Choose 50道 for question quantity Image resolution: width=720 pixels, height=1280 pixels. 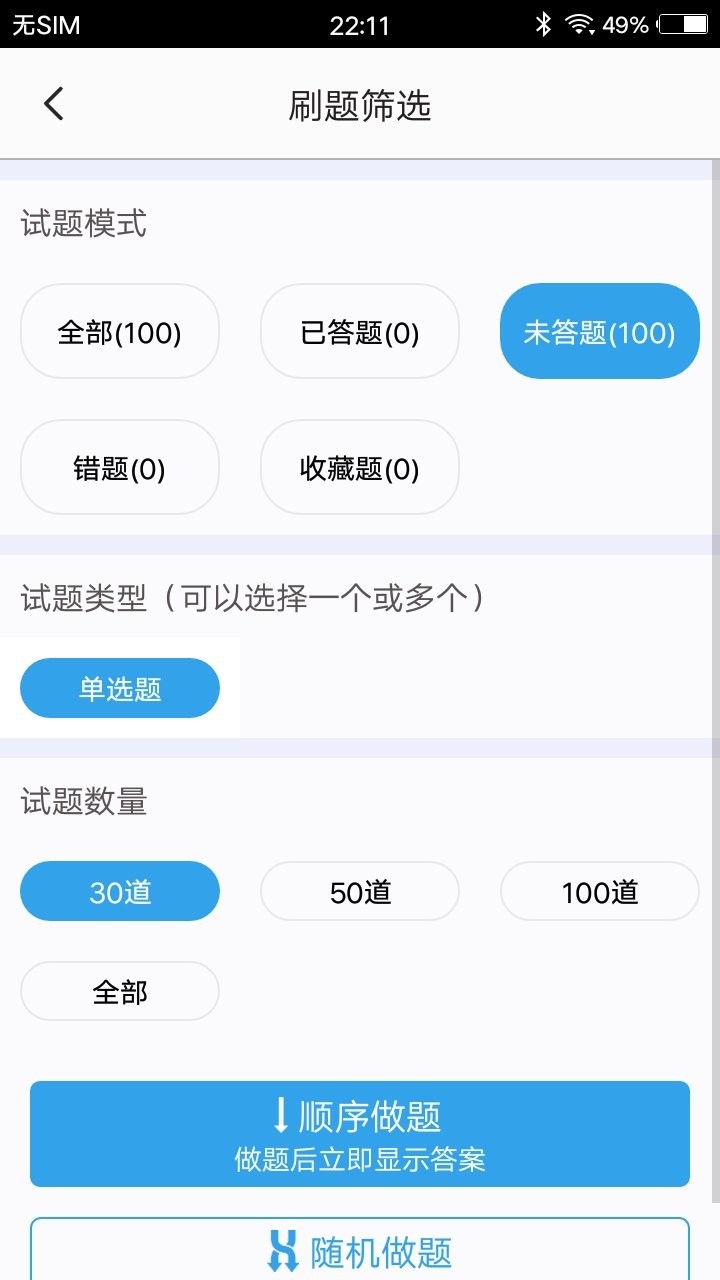point(360,891)
